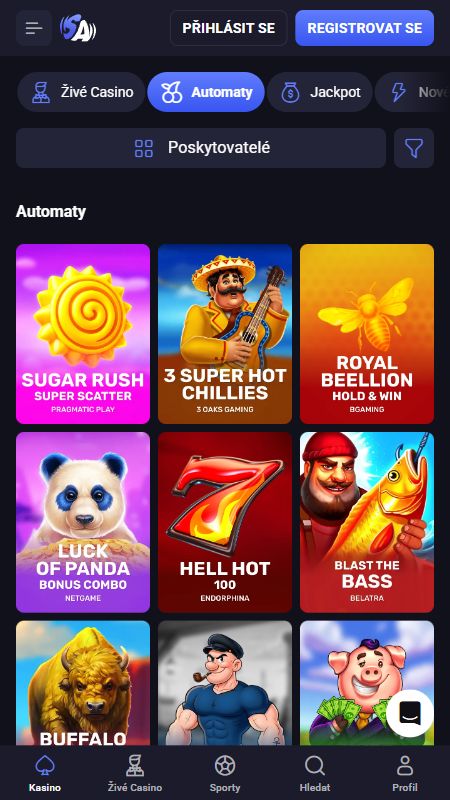Select the Automaty category chip
Image resolution: width=450 pixels, height=800 pixels.
tap(206, 92)
